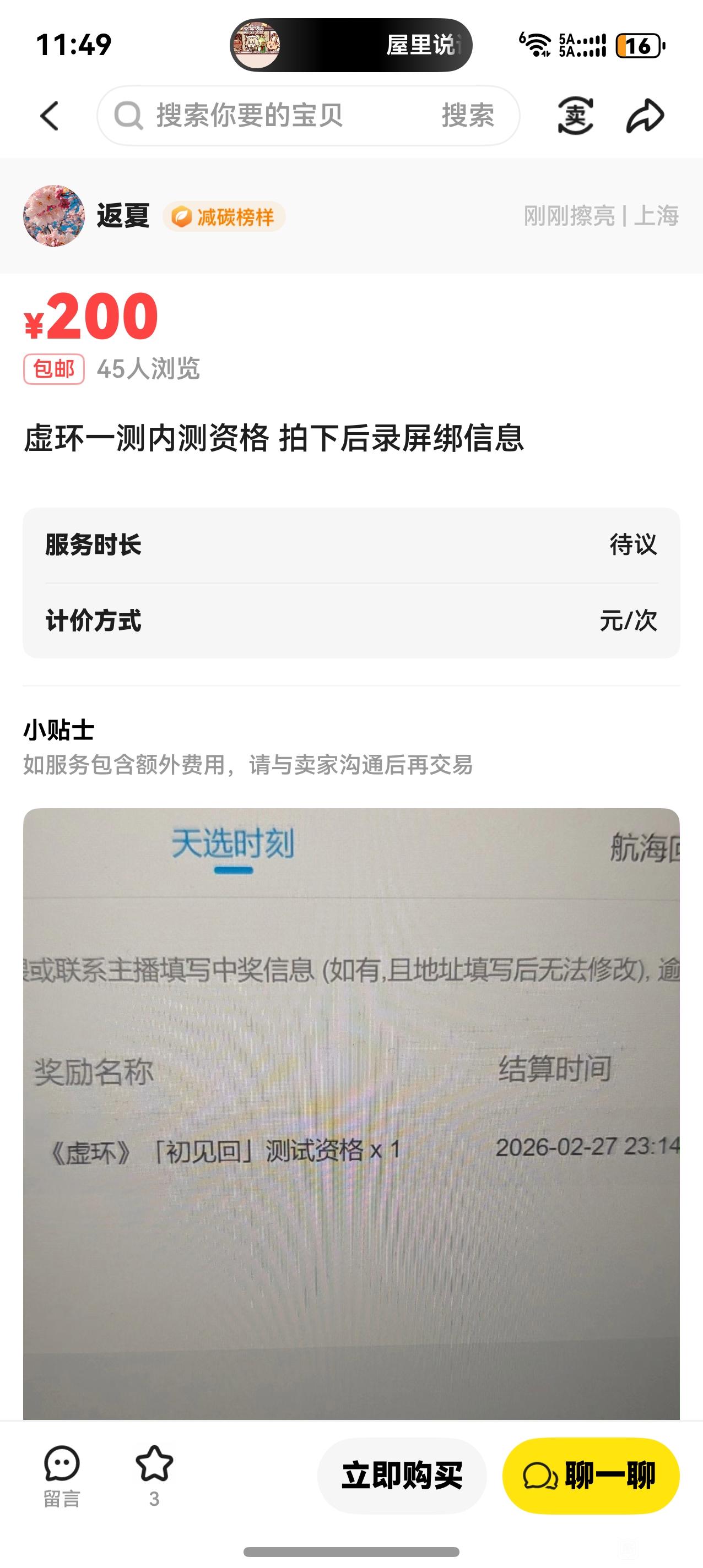Viewport: 703px width, 1568px height.
Task: Leave a comment via 留言
Action: point(62,1476)
